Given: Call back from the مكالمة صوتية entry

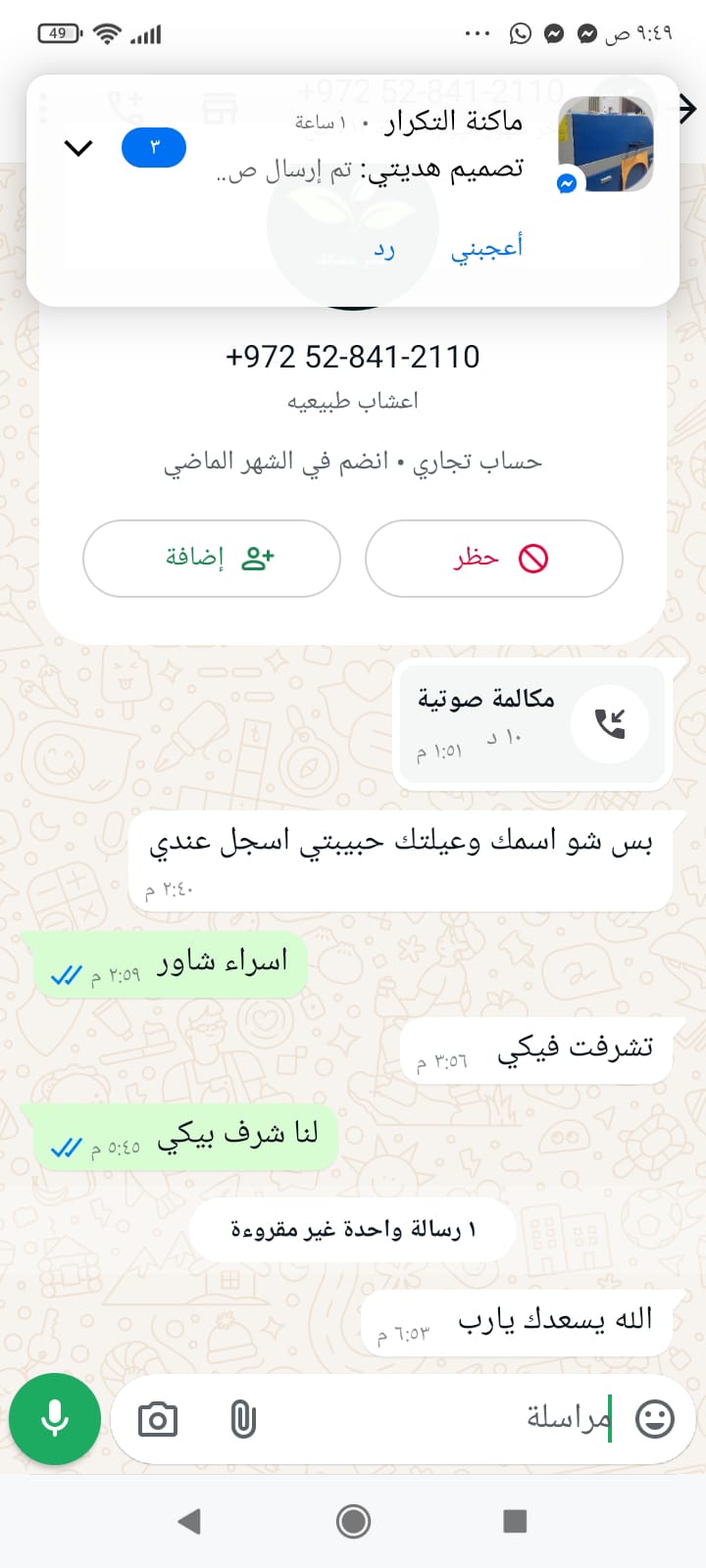Looking at the screenshot, I should tap(610, 724).
